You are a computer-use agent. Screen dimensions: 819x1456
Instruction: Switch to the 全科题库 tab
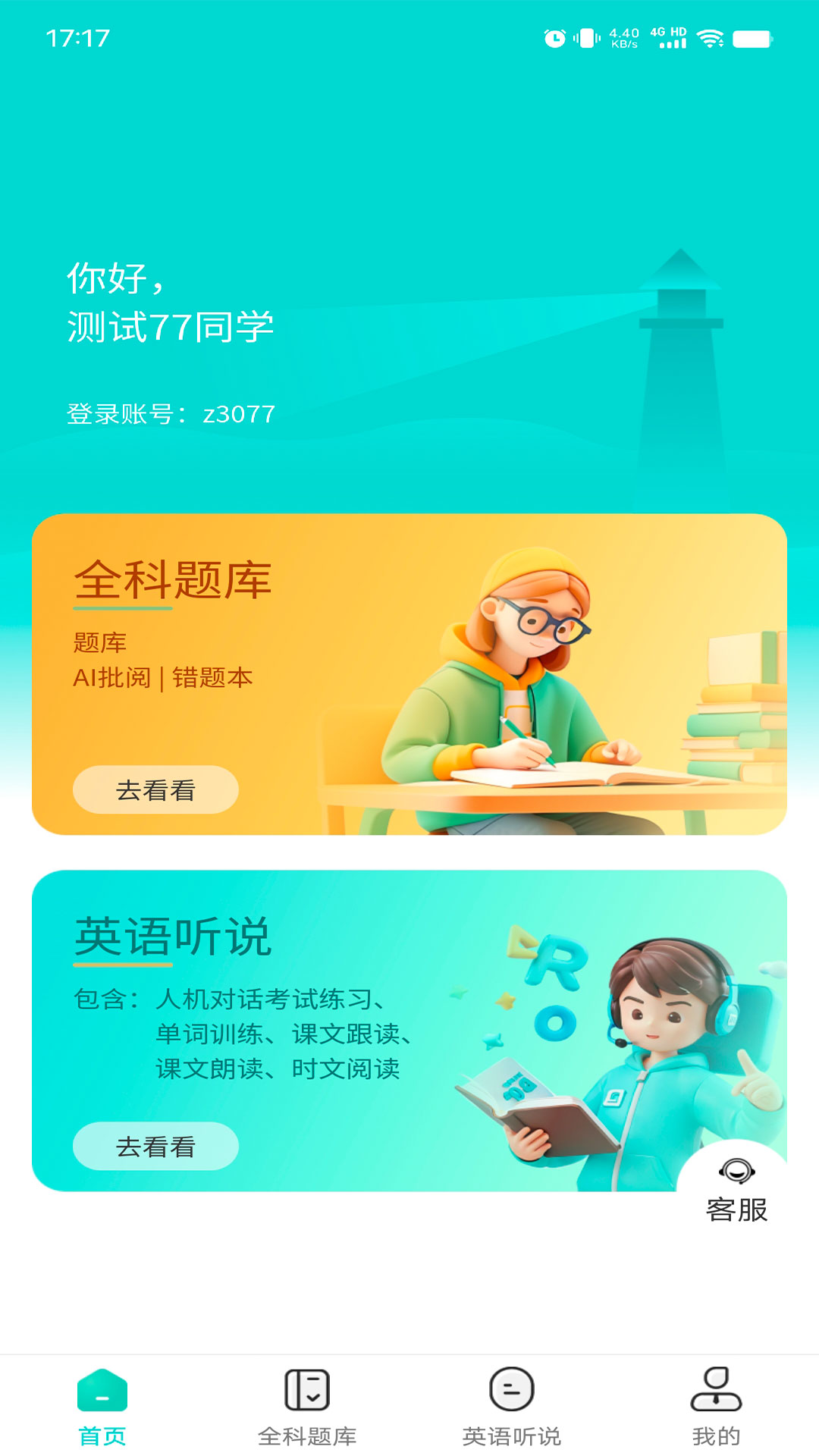[307, 1407]
